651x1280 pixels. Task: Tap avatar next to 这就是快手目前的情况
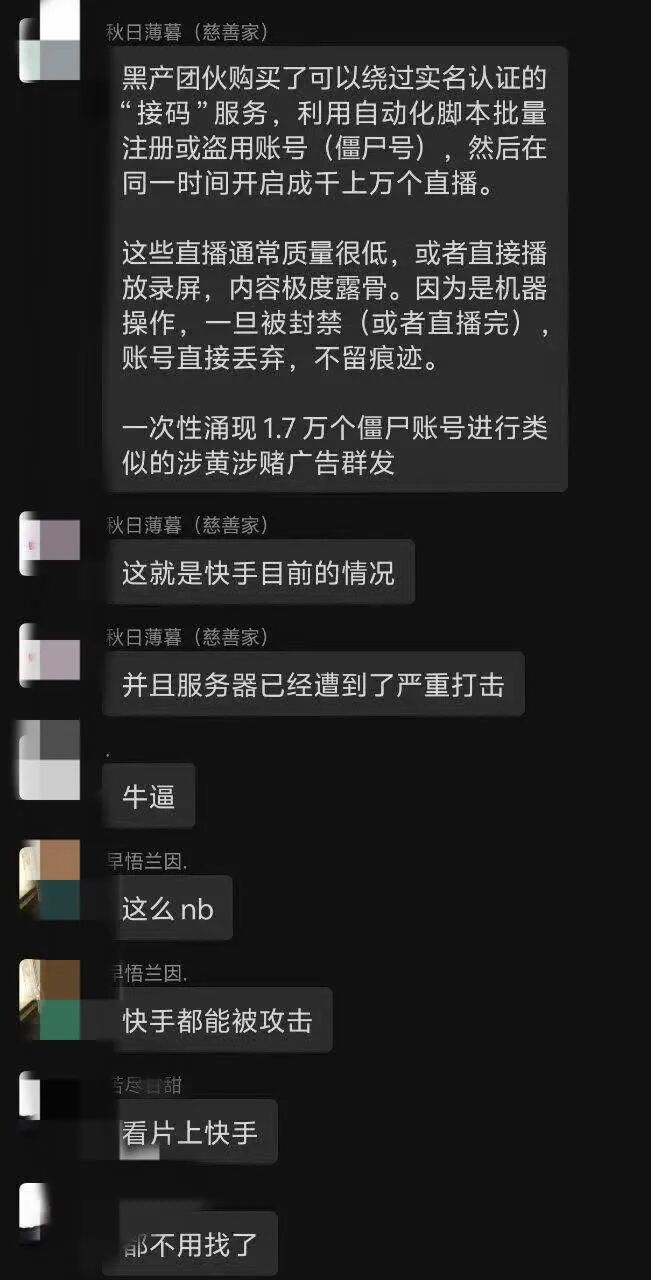pos(50,544)
